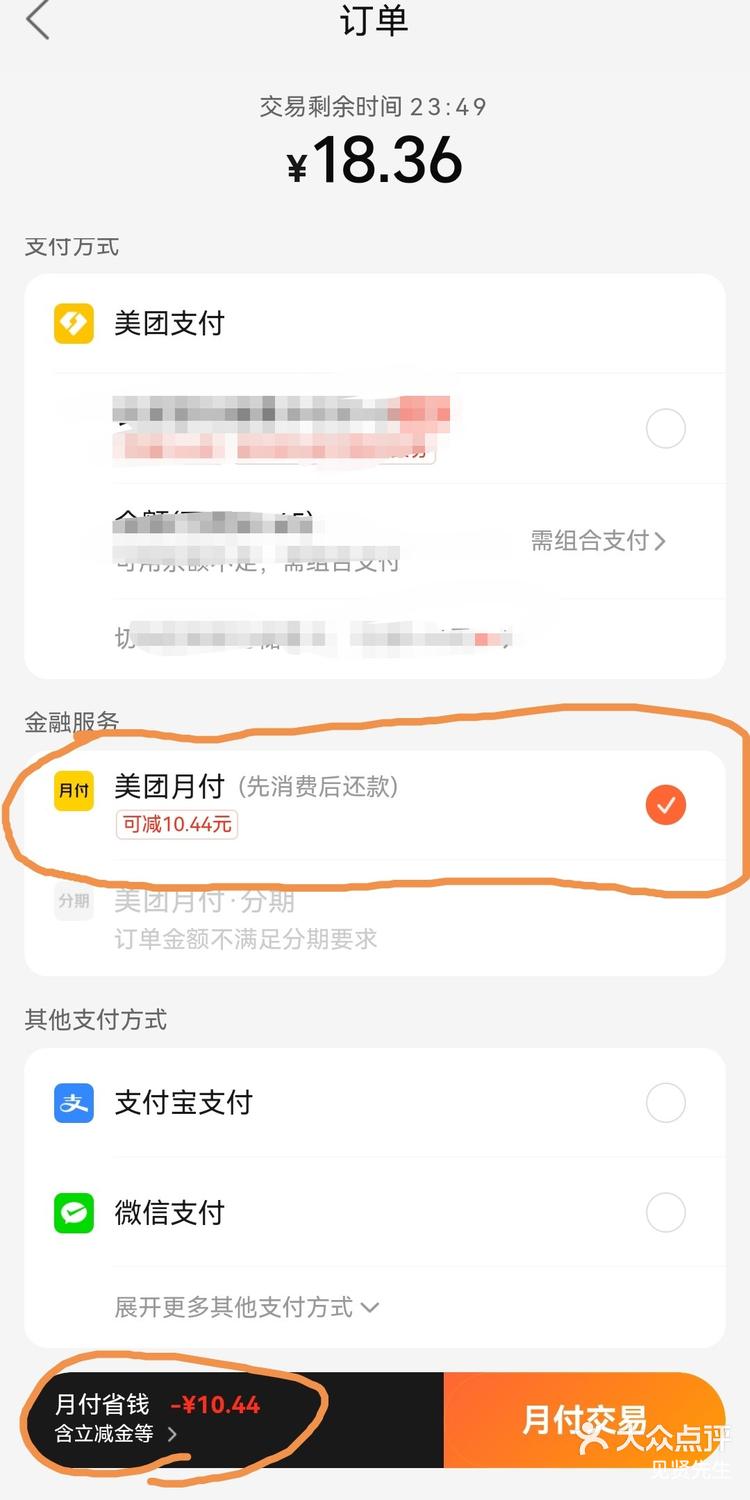Expand 展开更多其他支付方式
Image resolution: width=750 pixels, height=1500 pixels.
point(247,1307)
